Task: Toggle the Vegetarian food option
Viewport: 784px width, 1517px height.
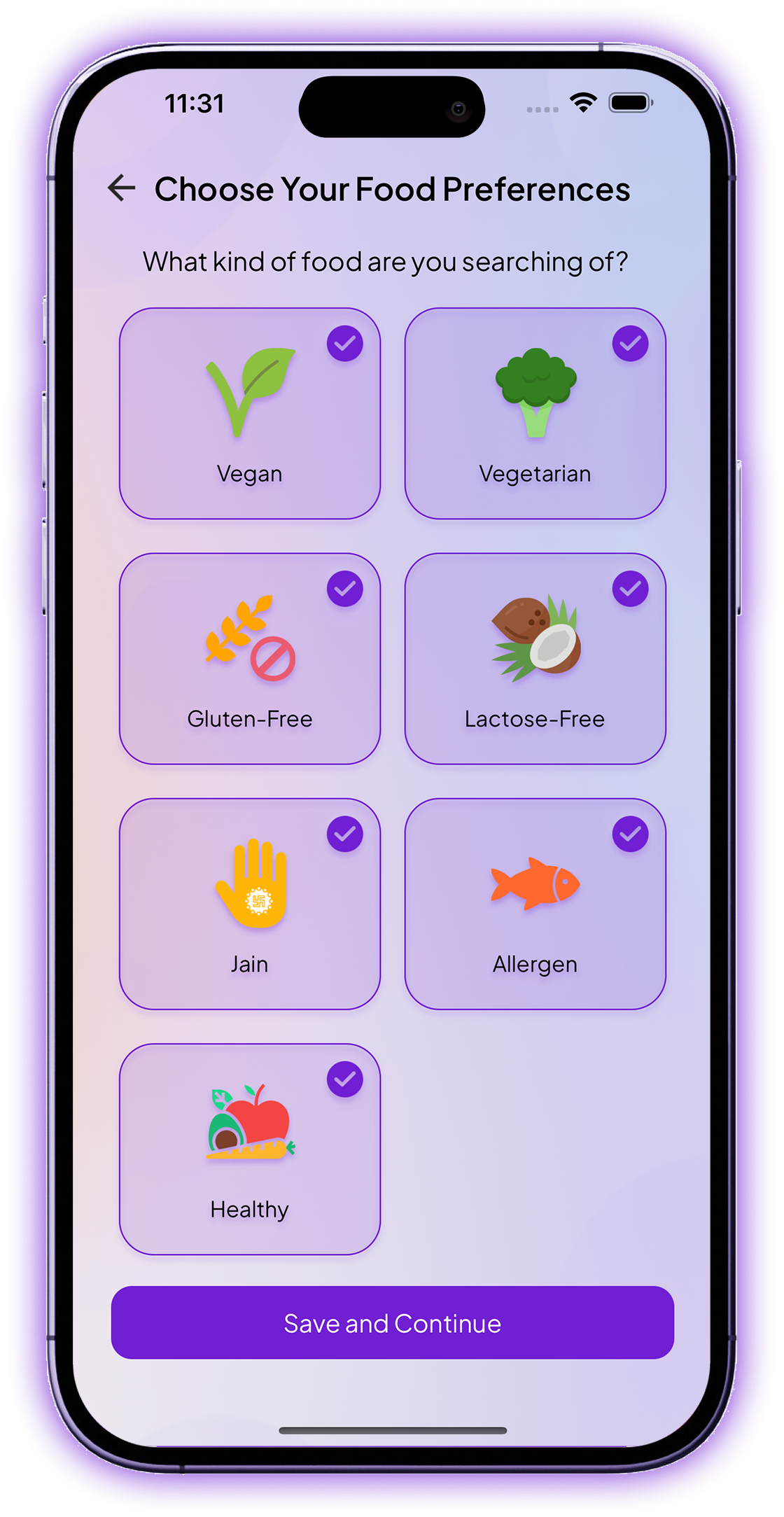Action: pyautogui.click(x=535, y=414)
